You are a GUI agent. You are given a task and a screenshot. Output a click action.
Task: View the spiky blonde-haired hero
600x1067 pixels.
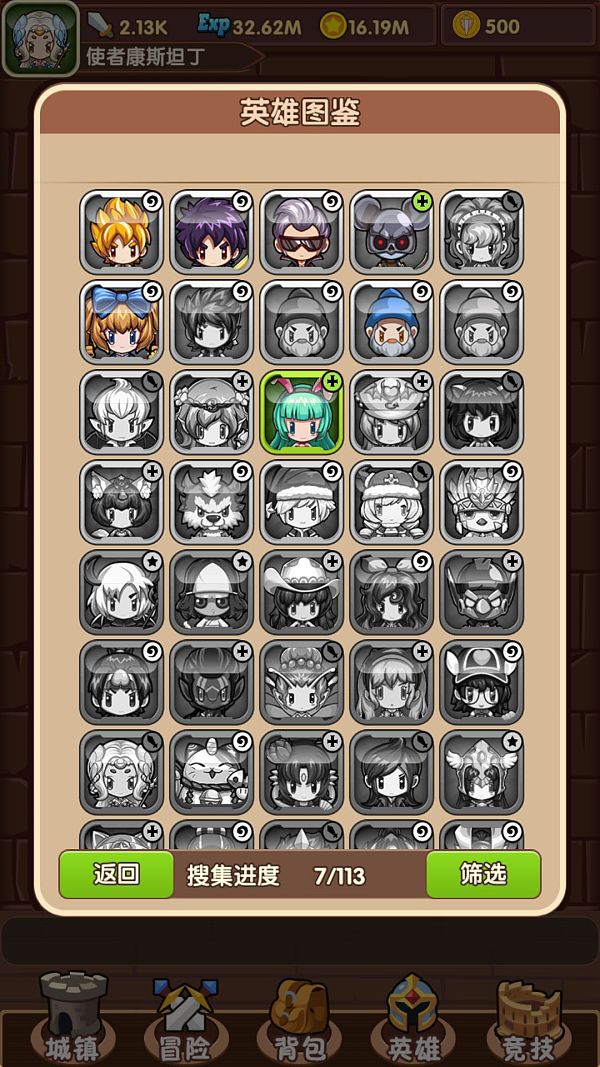[121, 232]
